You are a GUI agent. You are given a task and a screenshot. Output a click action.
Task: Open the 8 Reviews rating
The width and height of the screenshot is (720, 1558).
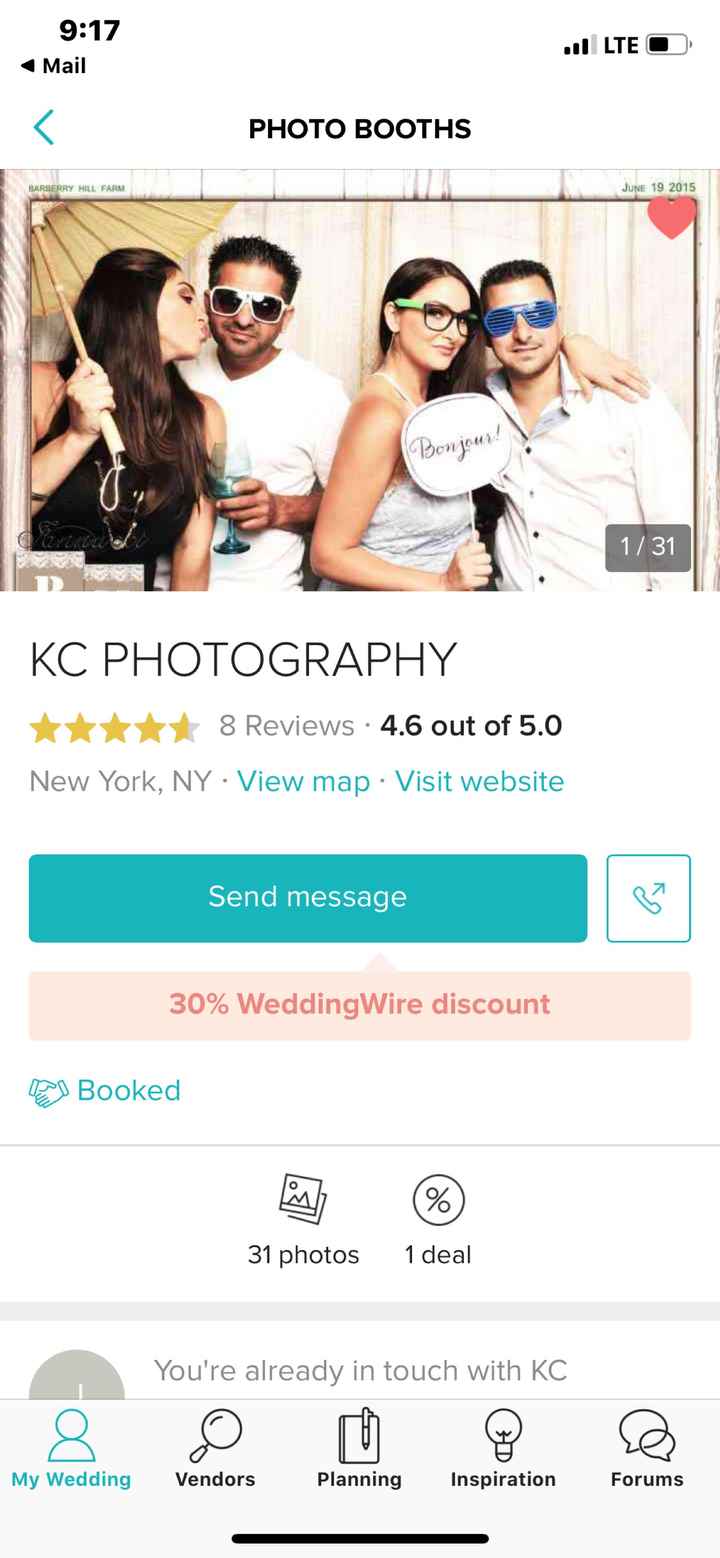pyautogui.click(x=286, y=726)
